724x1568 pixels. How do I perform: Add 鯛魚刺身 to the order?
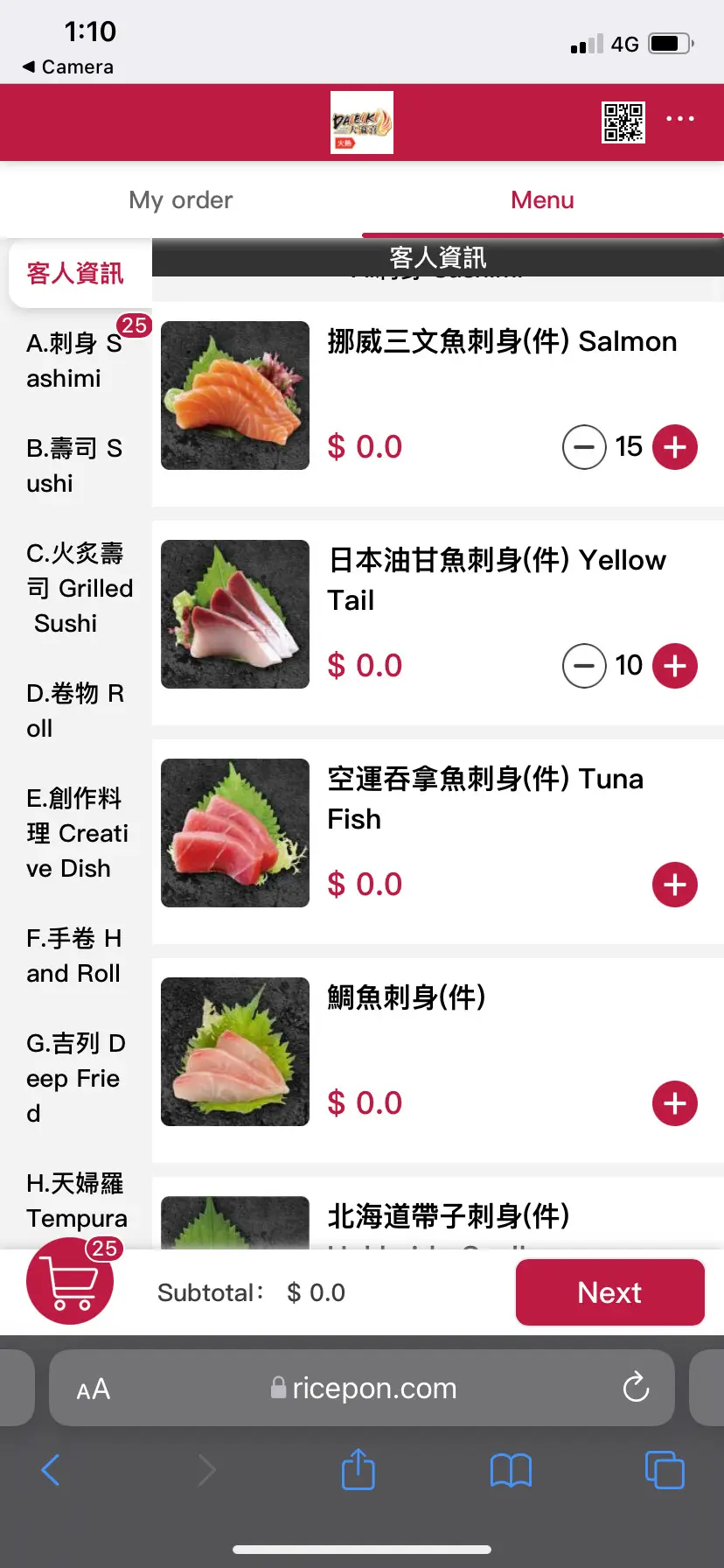(x=674, y=1103)
